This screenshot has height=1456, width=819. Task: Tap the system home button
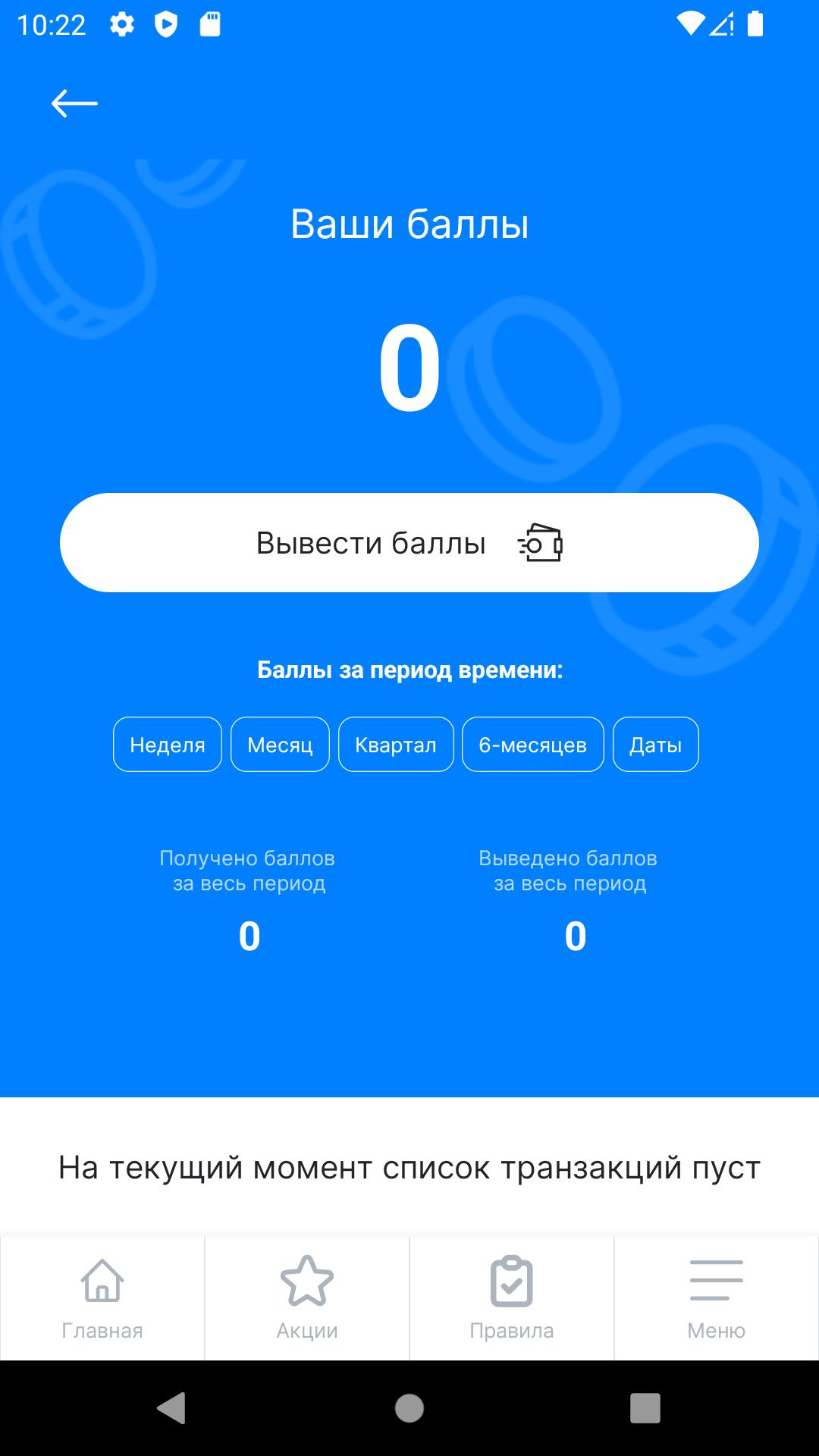point(409,1408)
